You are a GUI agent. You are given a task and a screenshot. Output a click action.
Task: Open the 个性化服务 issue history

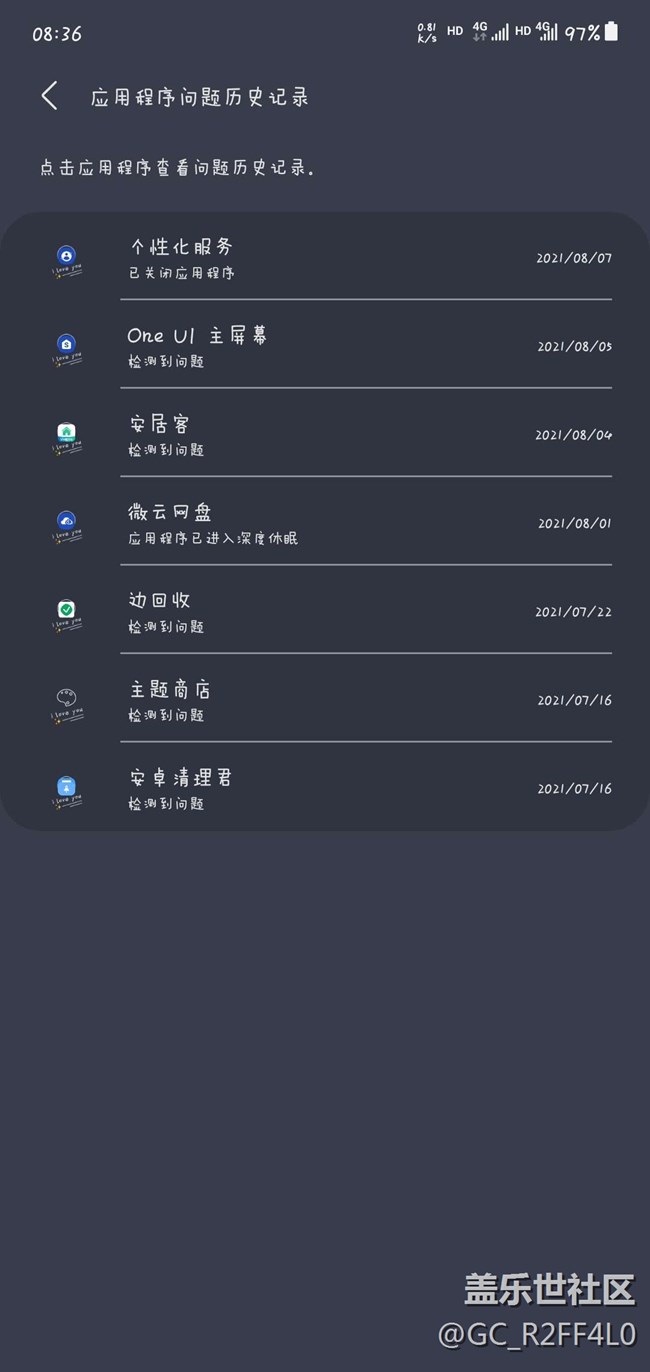(x=325, y=257)
